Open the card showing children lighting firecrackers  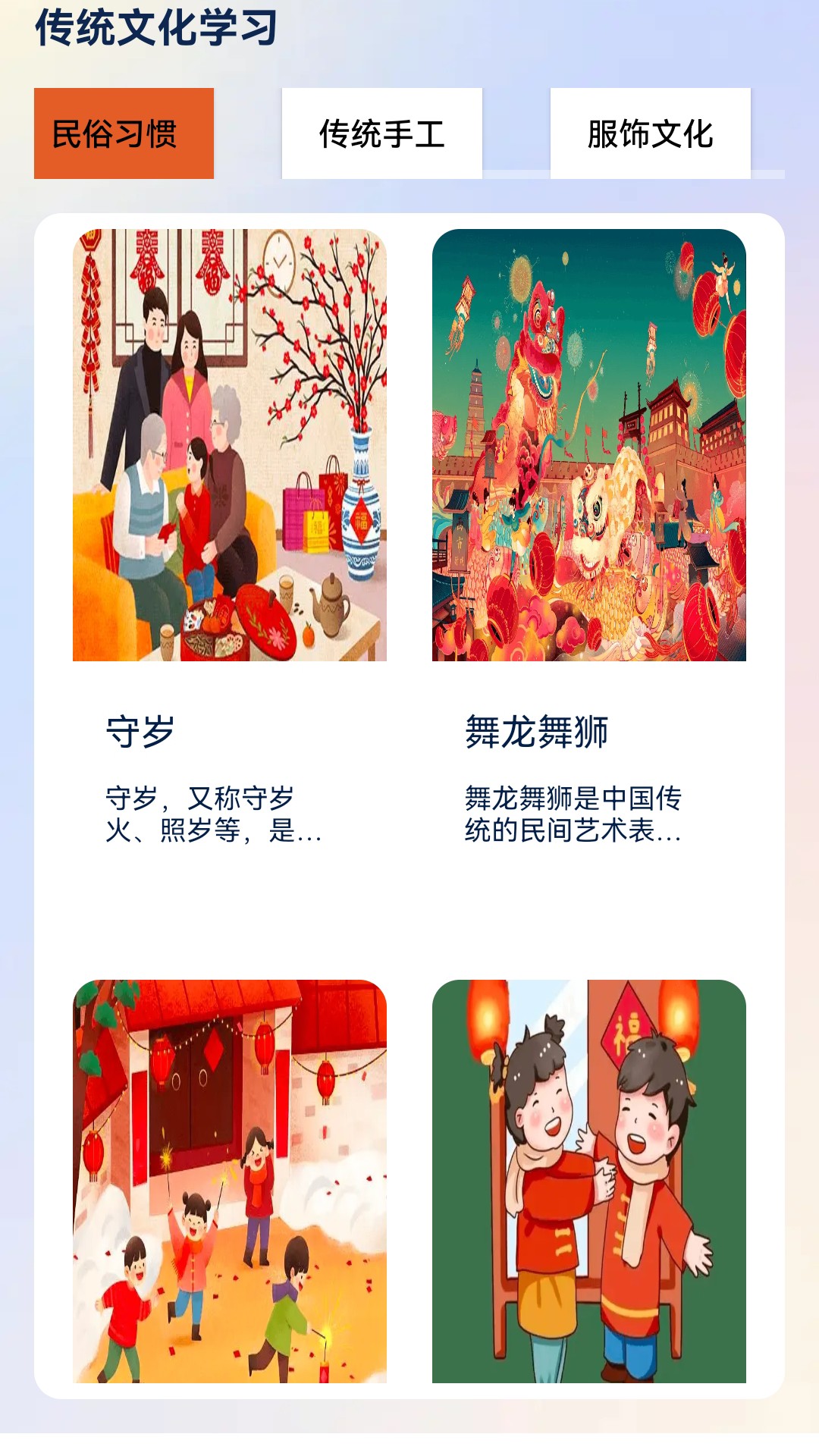pyautogui.click(x=229, y=1180)
